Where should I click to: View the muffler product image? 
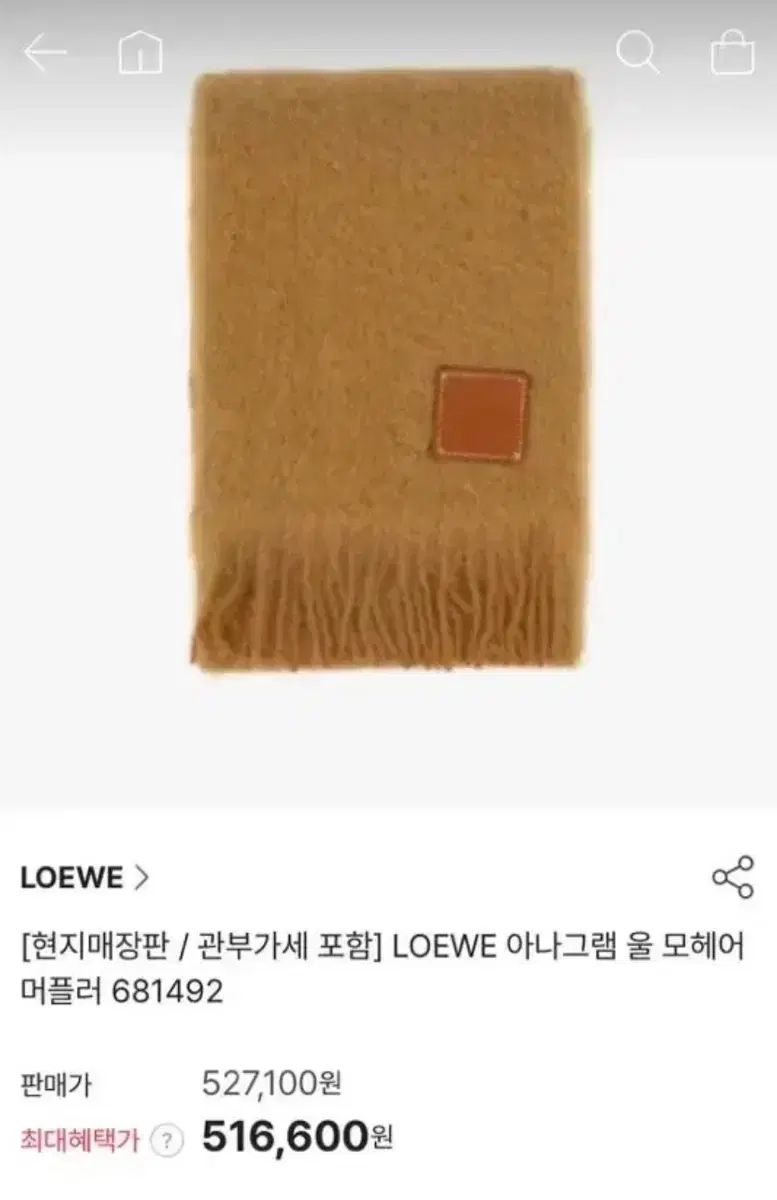tap(388, 370)
